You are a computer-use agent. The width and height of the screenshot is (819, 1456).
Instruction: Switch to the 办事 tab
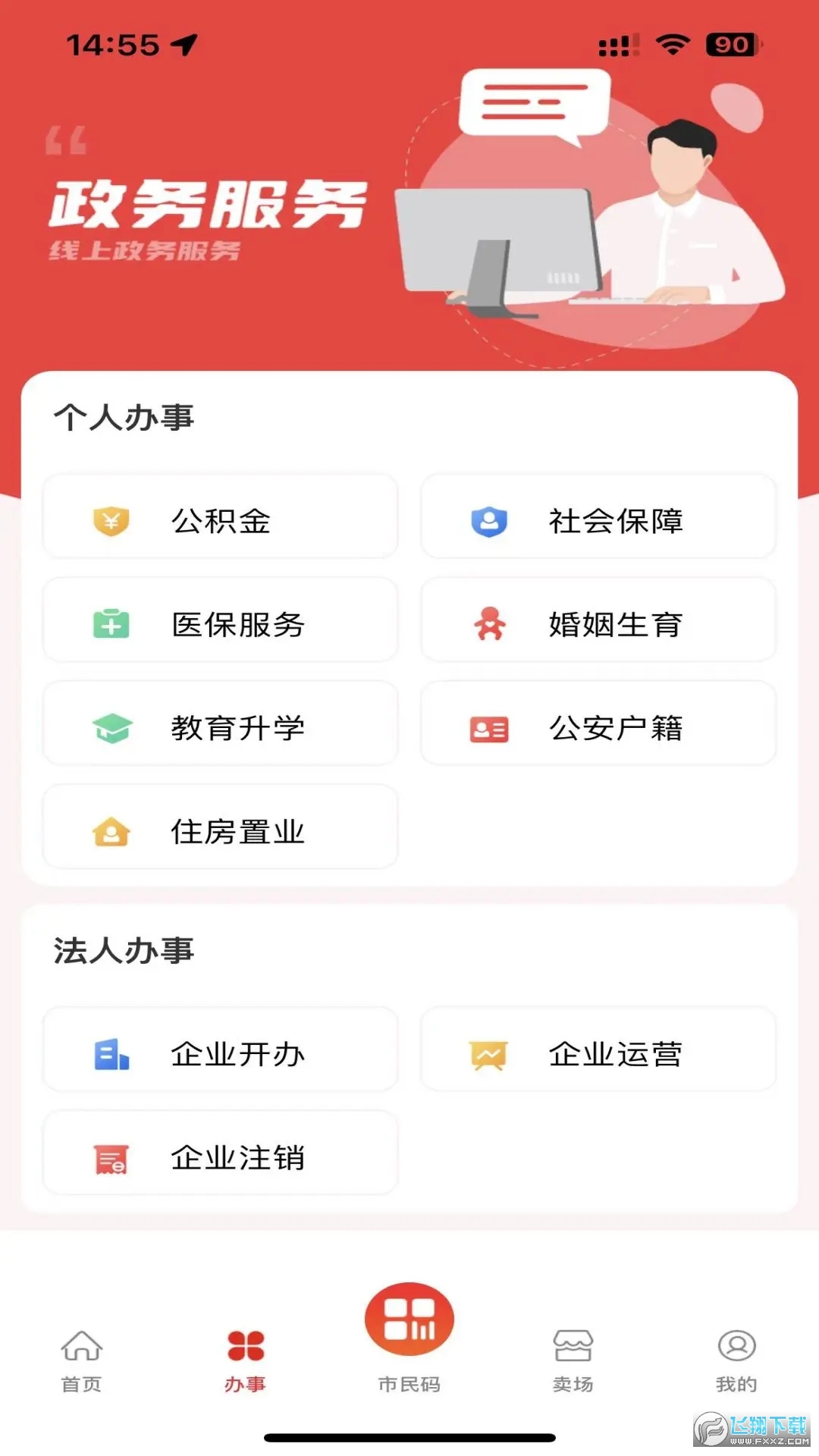point(244,1357)
